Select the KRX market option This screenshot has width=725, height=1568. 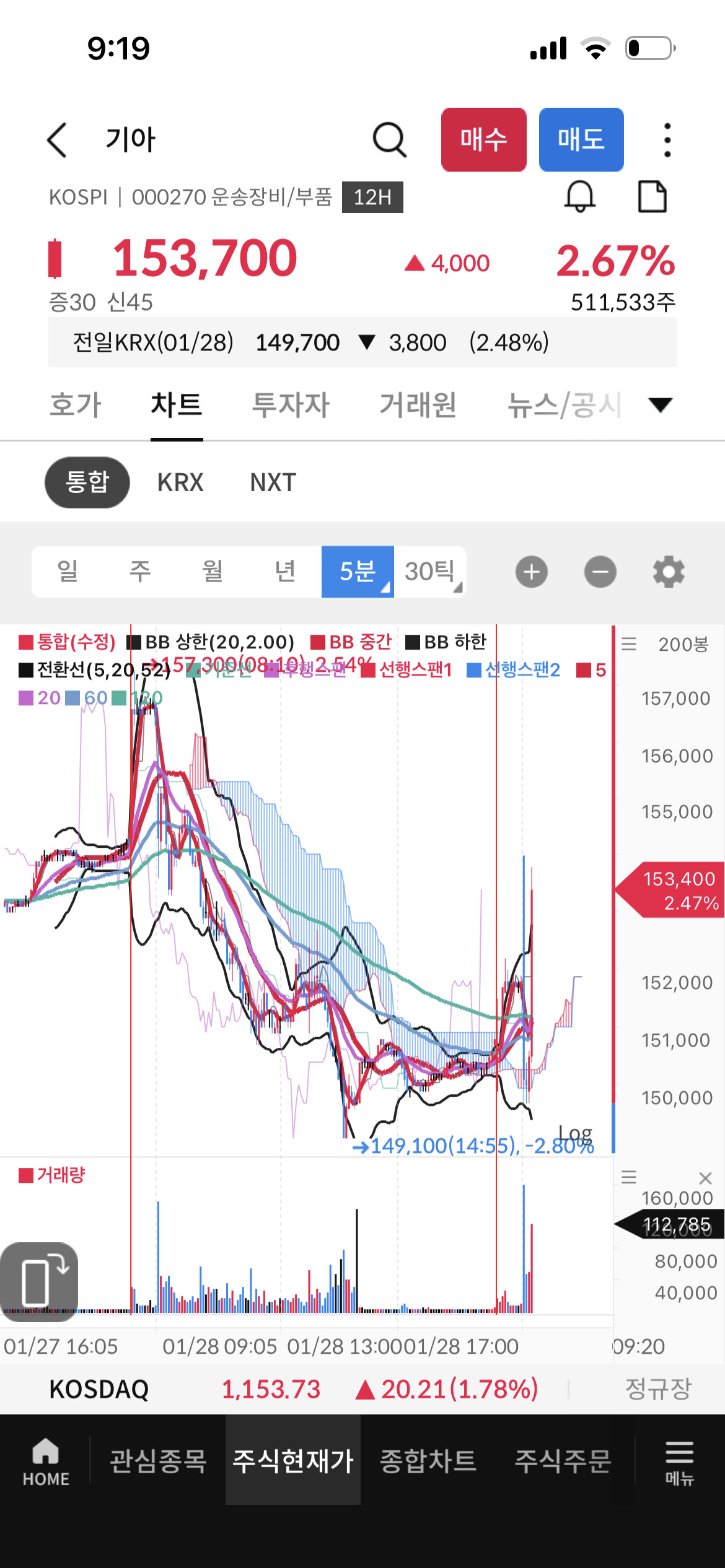pos(180,482)
